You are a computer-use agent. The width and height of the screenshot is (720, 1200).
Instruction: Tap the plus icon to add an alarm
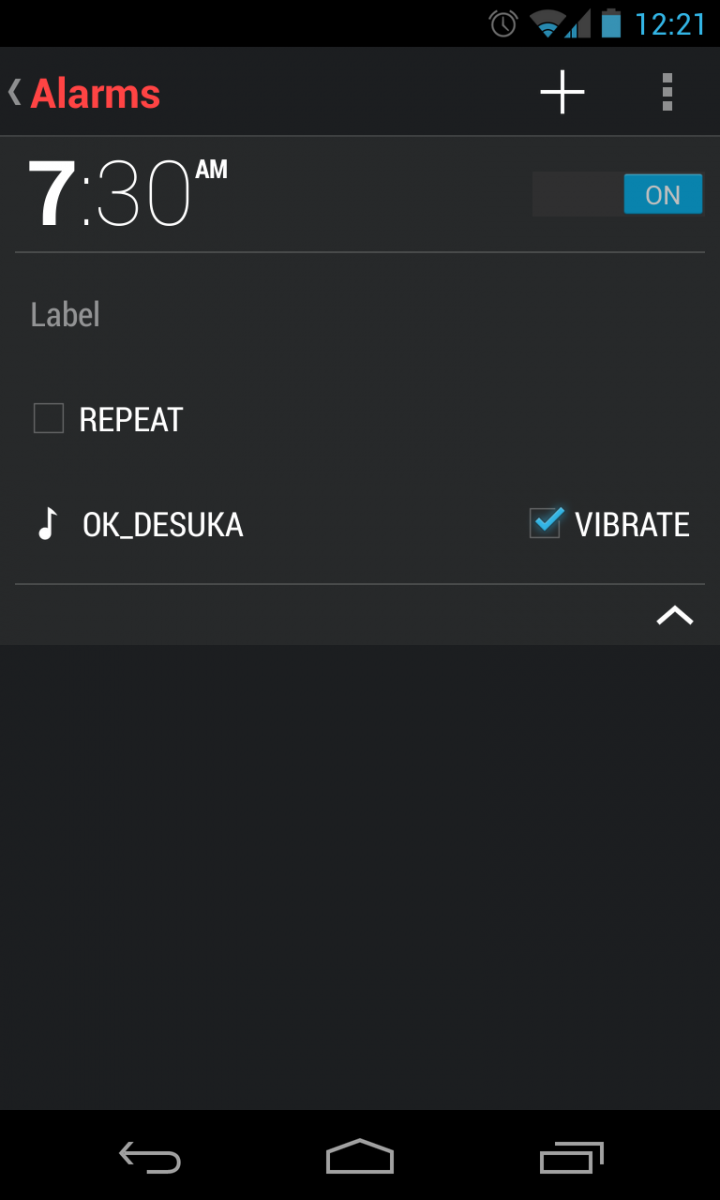click(562, 92)
